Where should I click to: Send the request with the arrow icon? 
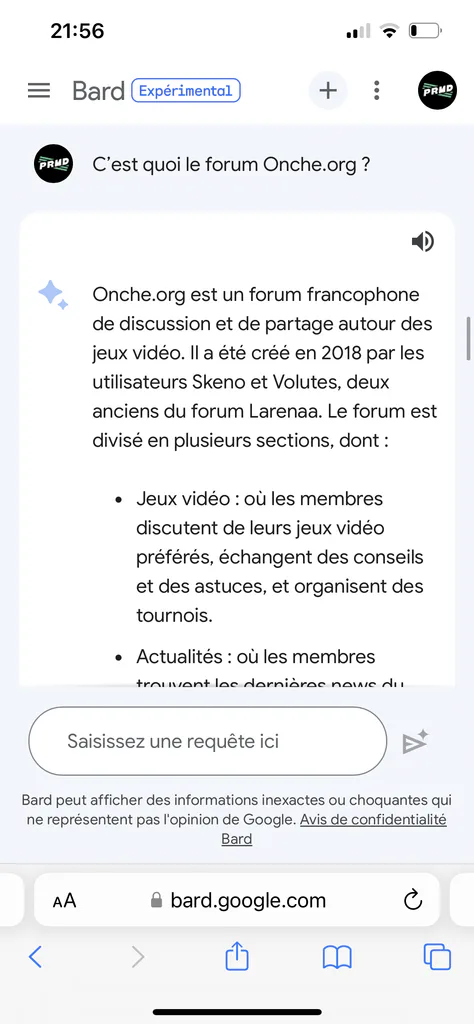tap(415, 742)
